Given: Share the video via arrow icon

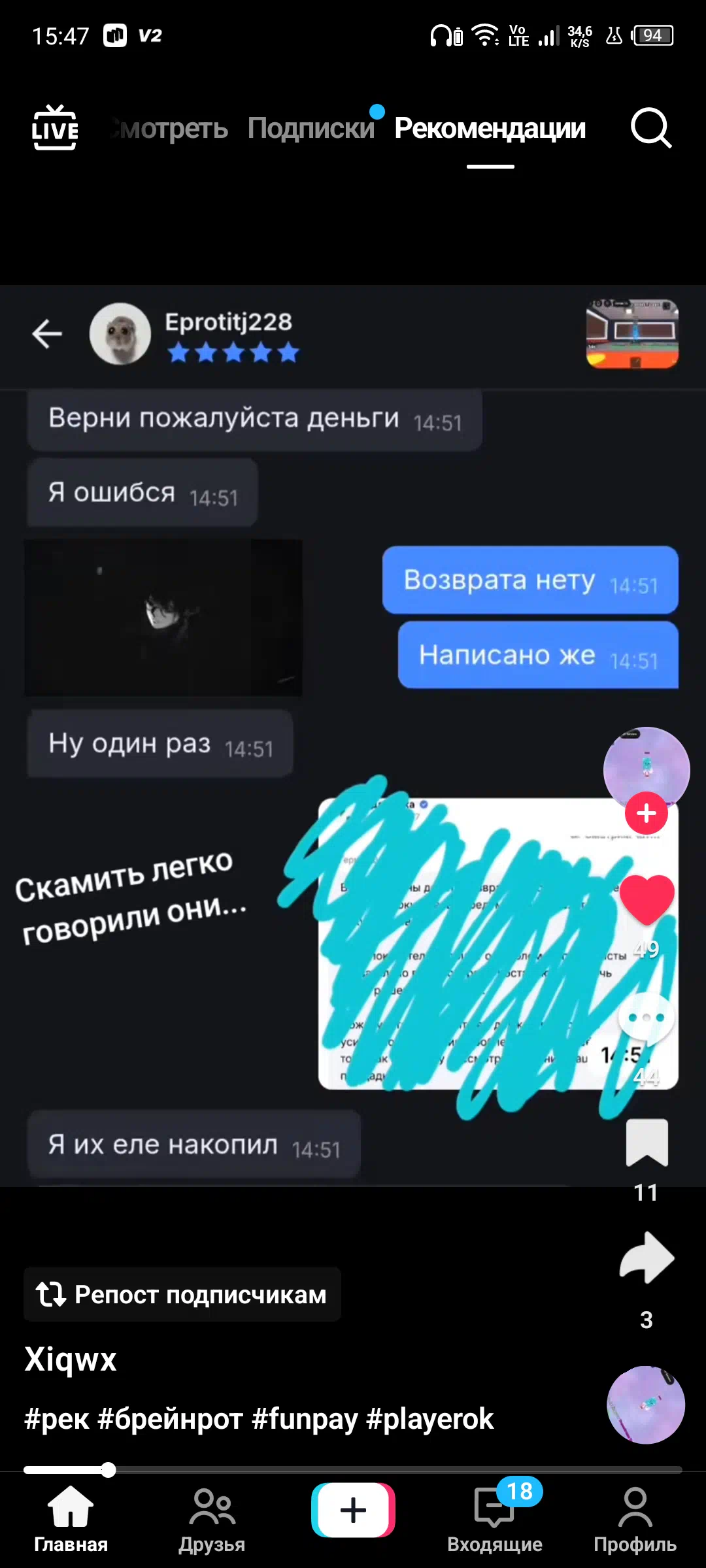Looking at the screenshot, I should point(647,1258).
